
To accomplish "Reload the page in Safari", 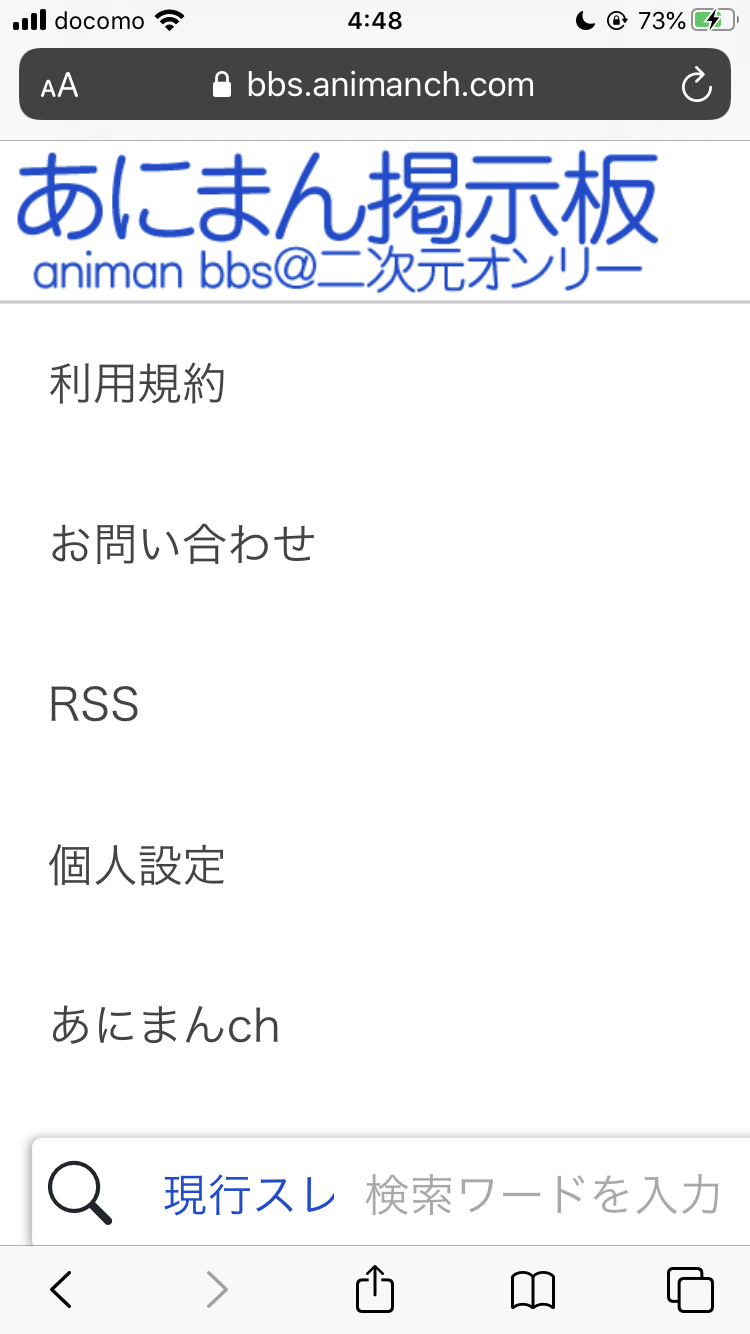I will (696, 85).
